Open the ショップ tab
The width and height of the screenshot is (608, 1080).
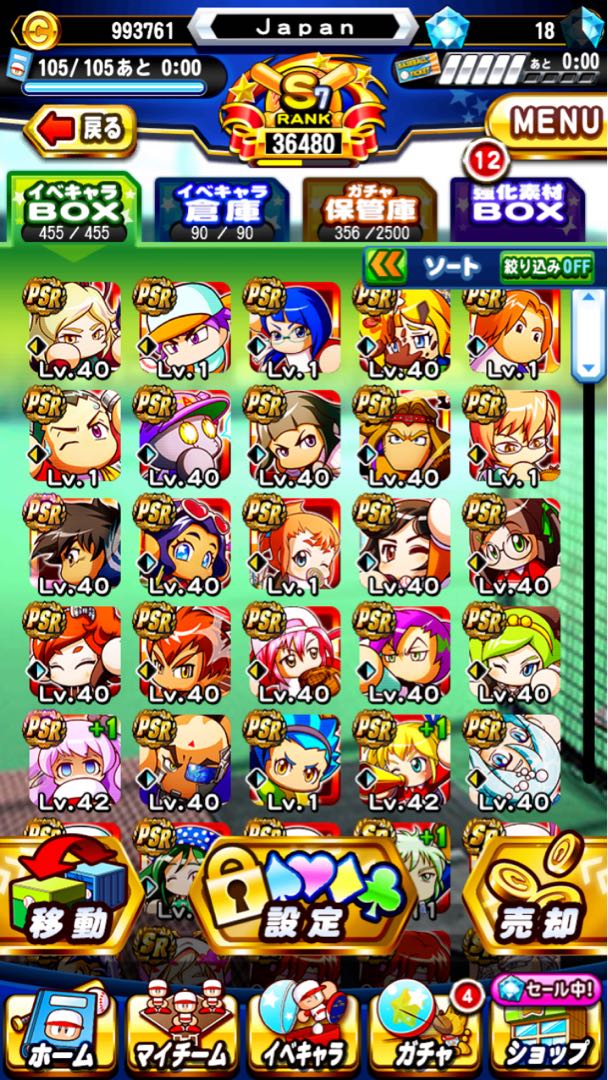[548, 1030]
